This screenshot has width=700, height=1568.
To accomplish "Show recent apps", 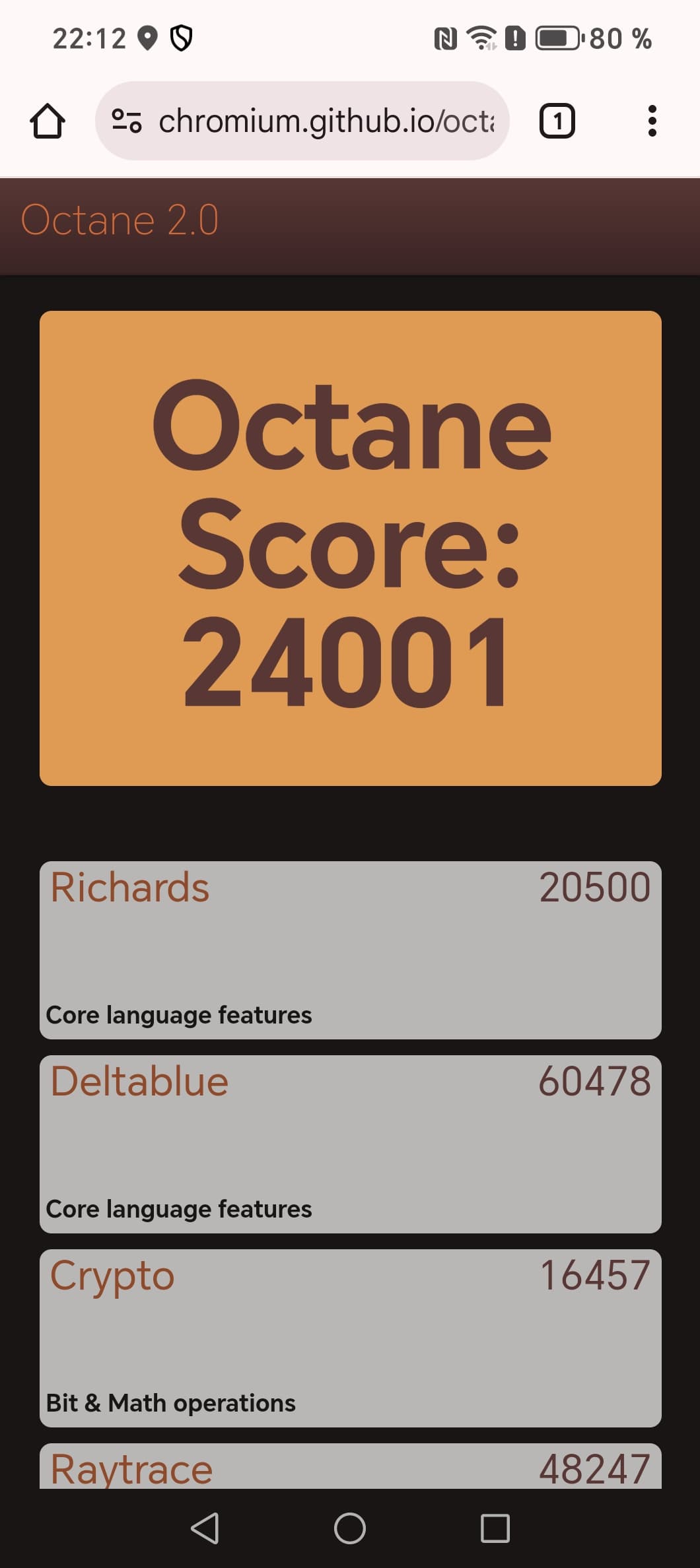I will click(x=495, y=1528).
